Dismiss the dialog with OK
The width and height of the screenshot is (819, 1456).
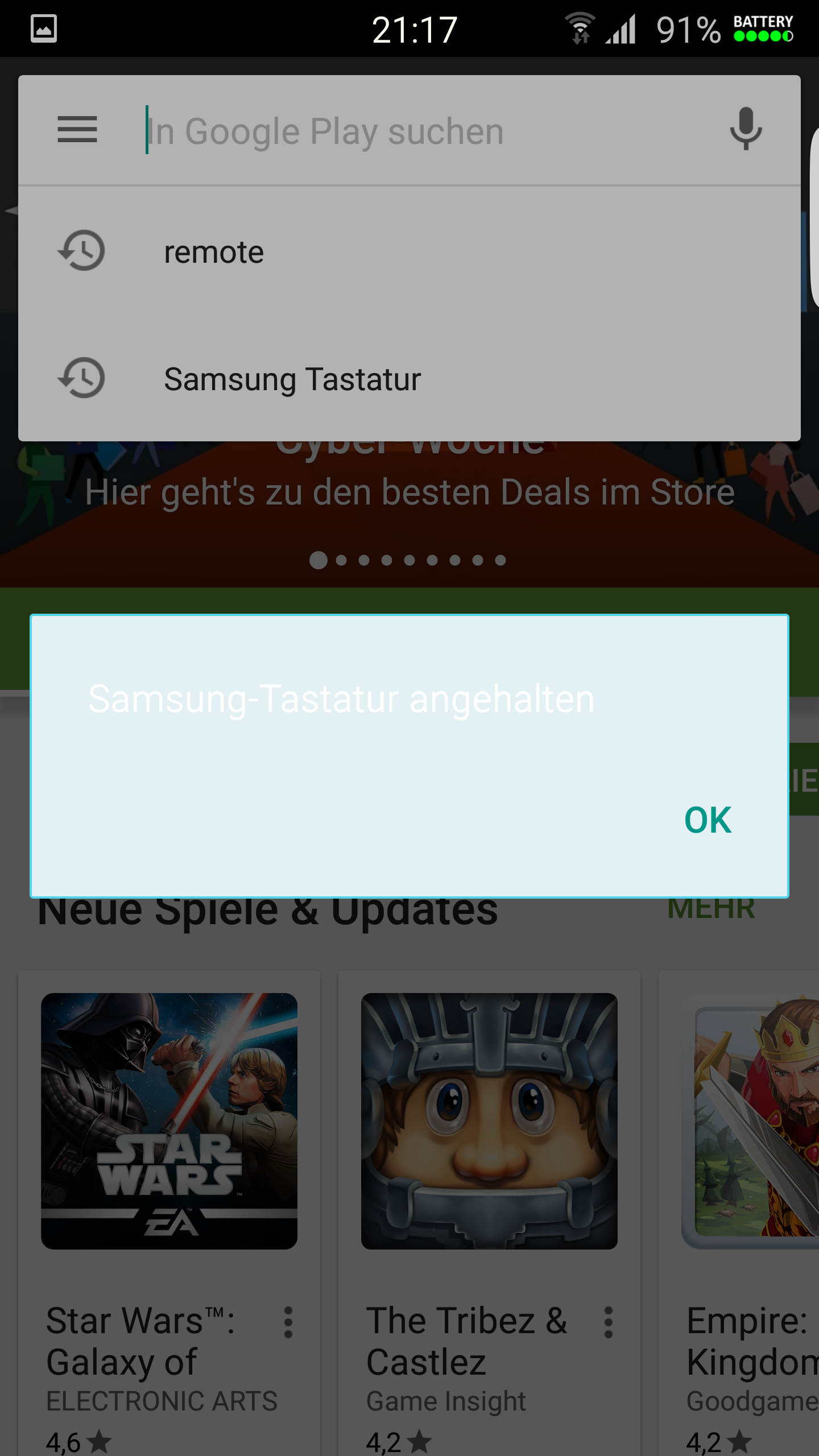pos(708,820)
